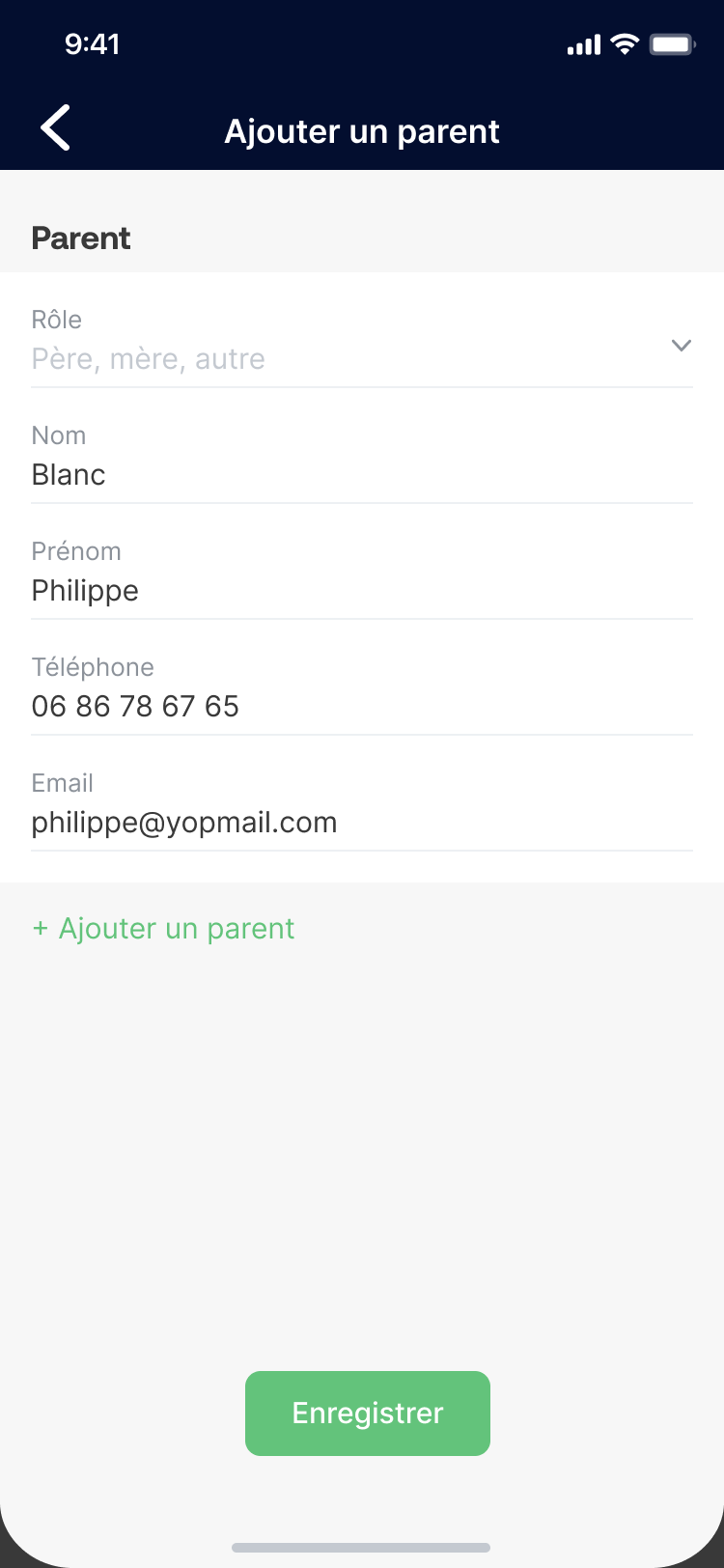Viewport: 724px width, 1568px height.
Task: Click the Wi-Fi icon in the status bar
Action: click(624, 43)
